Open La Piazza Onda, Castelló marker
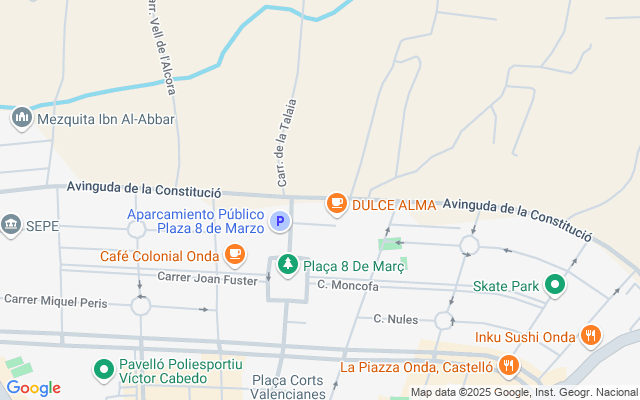This screenshot has width=640, height=400. pyautogui.click(x=510, y=366)
